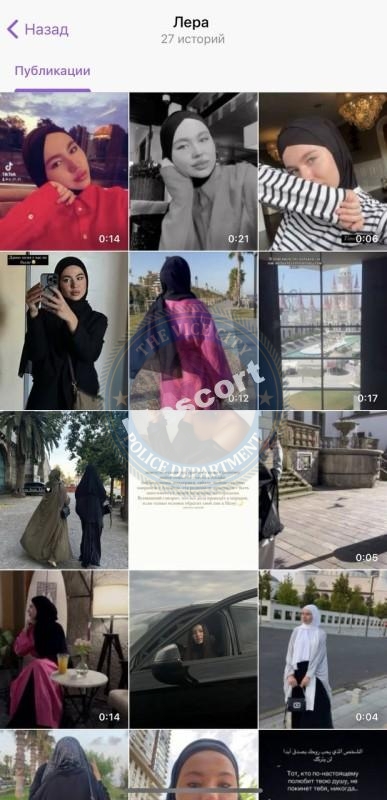Open the 0:17 castle window story
This screenshot has width=387, height=800.
pos(323,331)
